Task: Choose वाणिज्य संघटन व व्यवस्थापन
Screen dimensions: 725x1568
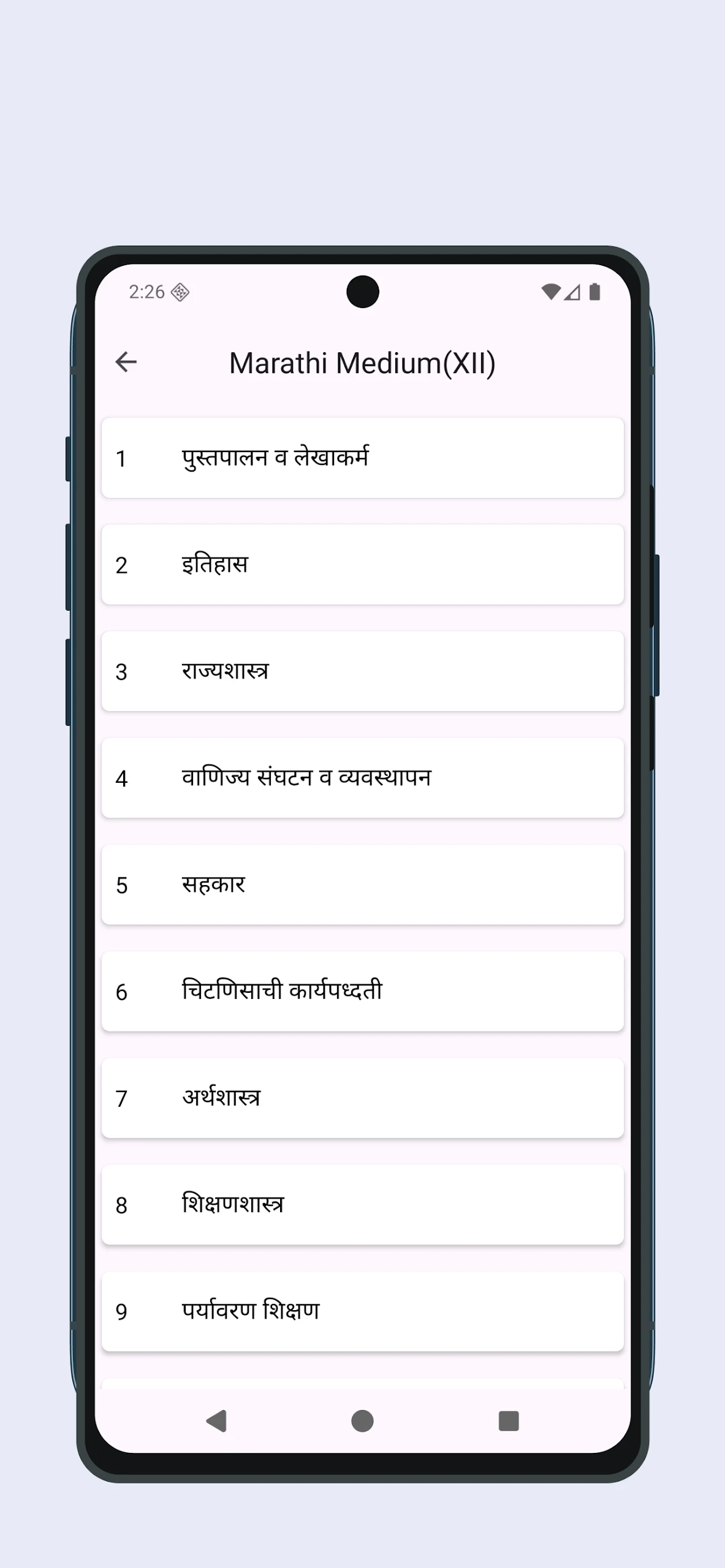Action: point(362,778)
